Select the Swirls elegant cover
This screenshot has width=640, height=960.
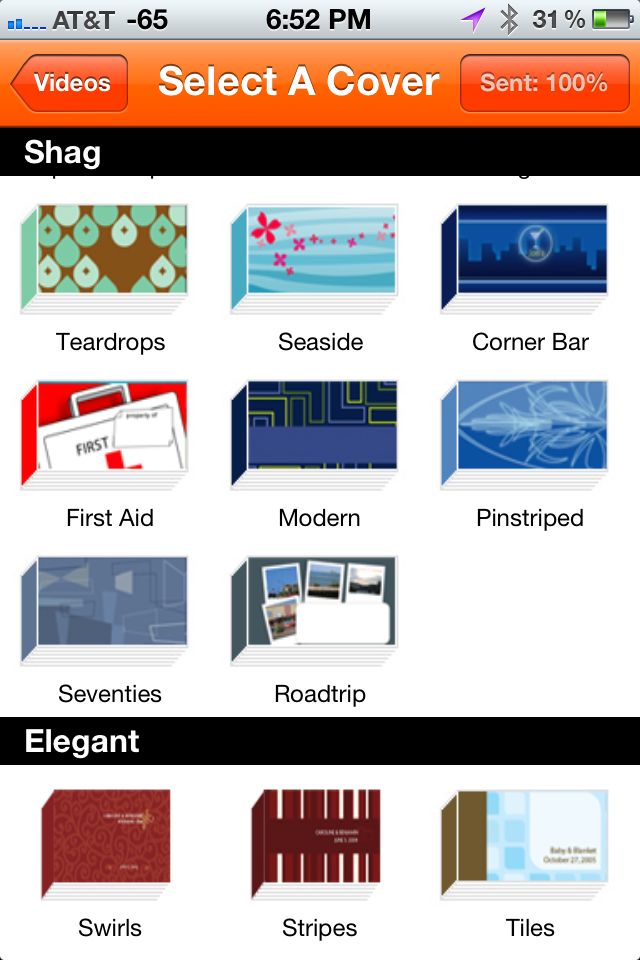pos(105,842)
